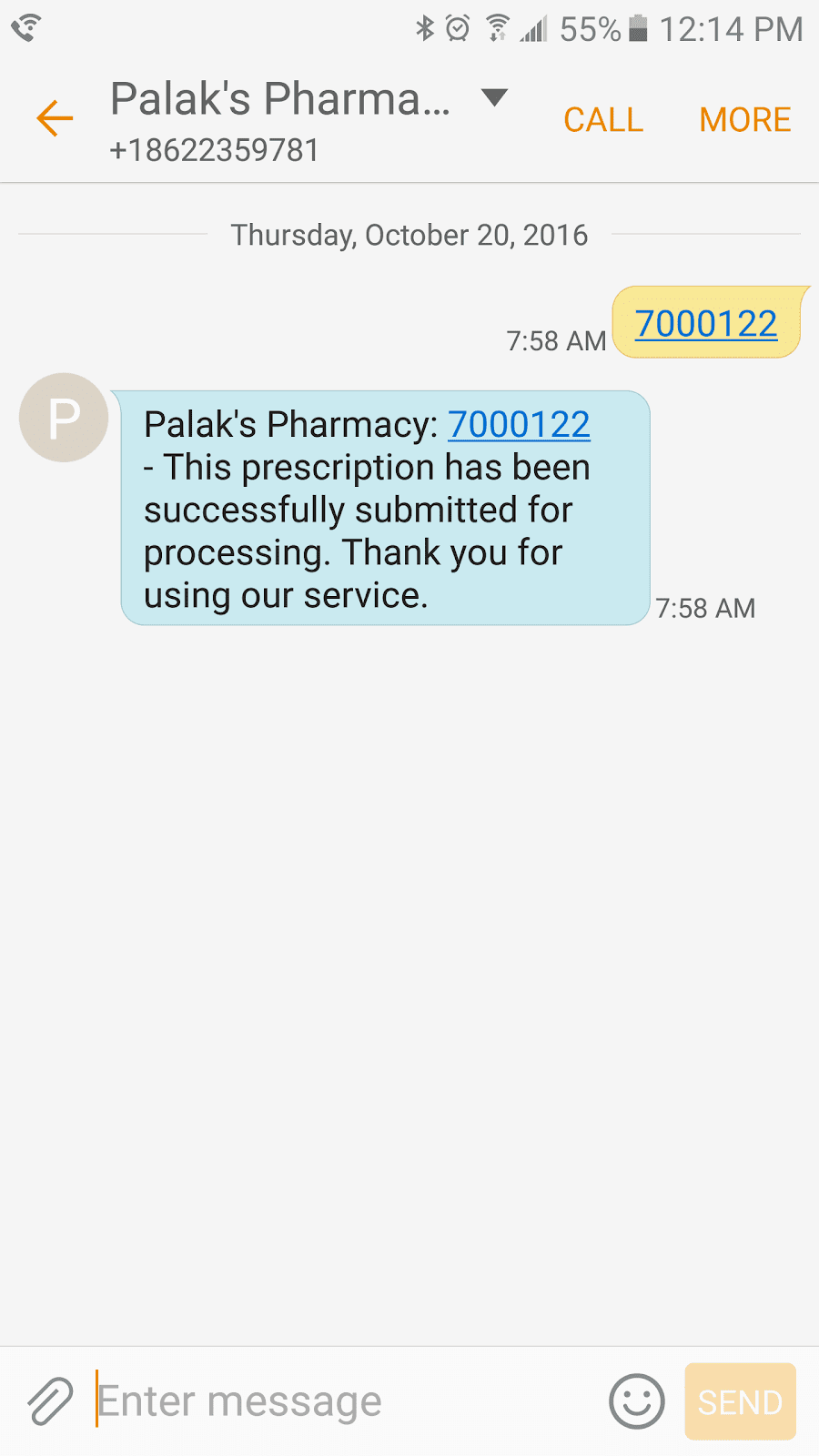Tap the date divider for Thursday, October 20
This screenshot has width=819, height=1456.
[x=409, y=235]
